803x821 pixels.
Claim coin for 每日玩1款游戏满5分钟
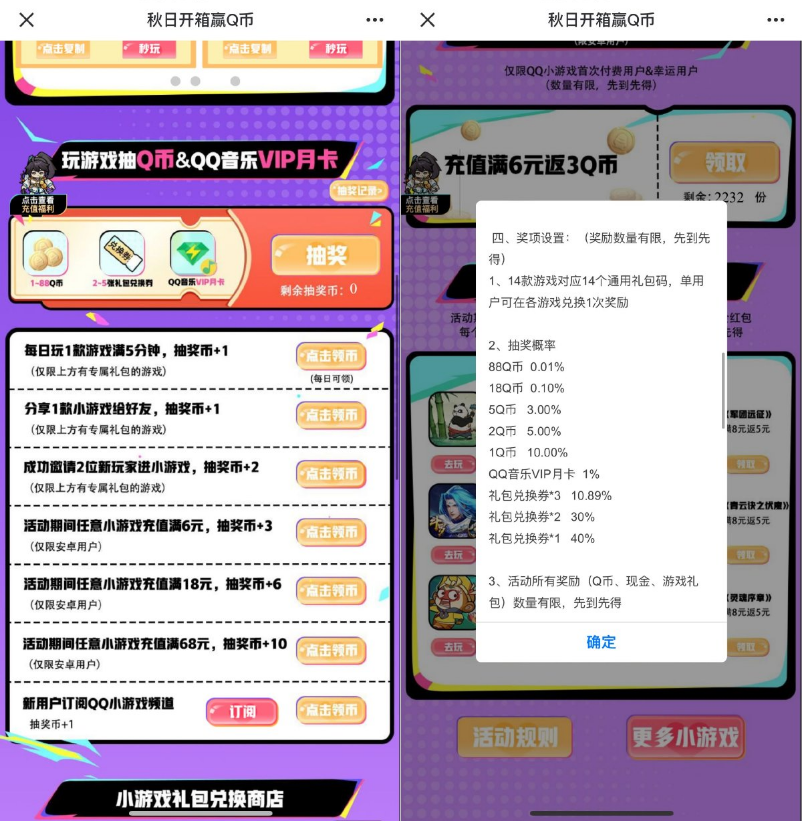(x=331, y=356)
